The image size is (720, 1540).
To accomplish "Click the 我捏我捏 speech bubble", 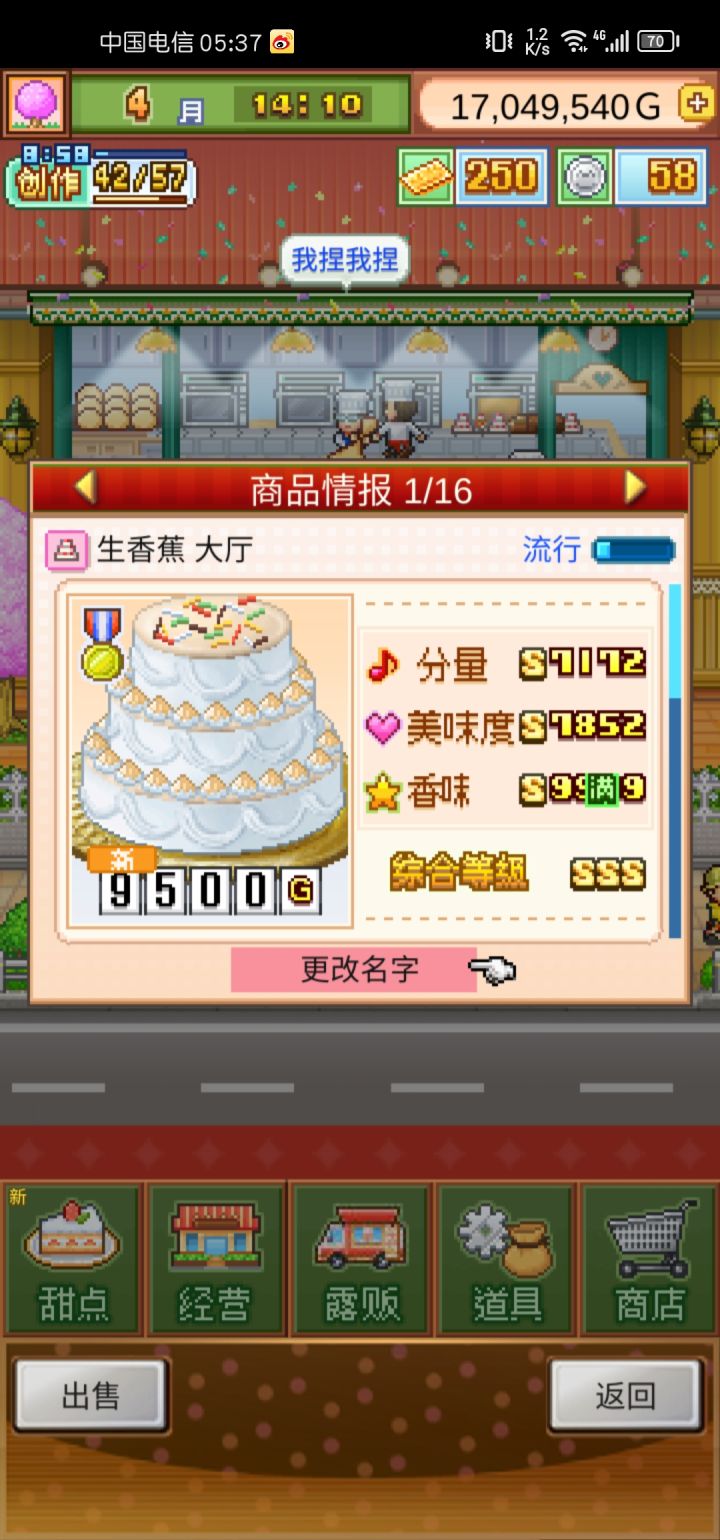I will point(345,258).
